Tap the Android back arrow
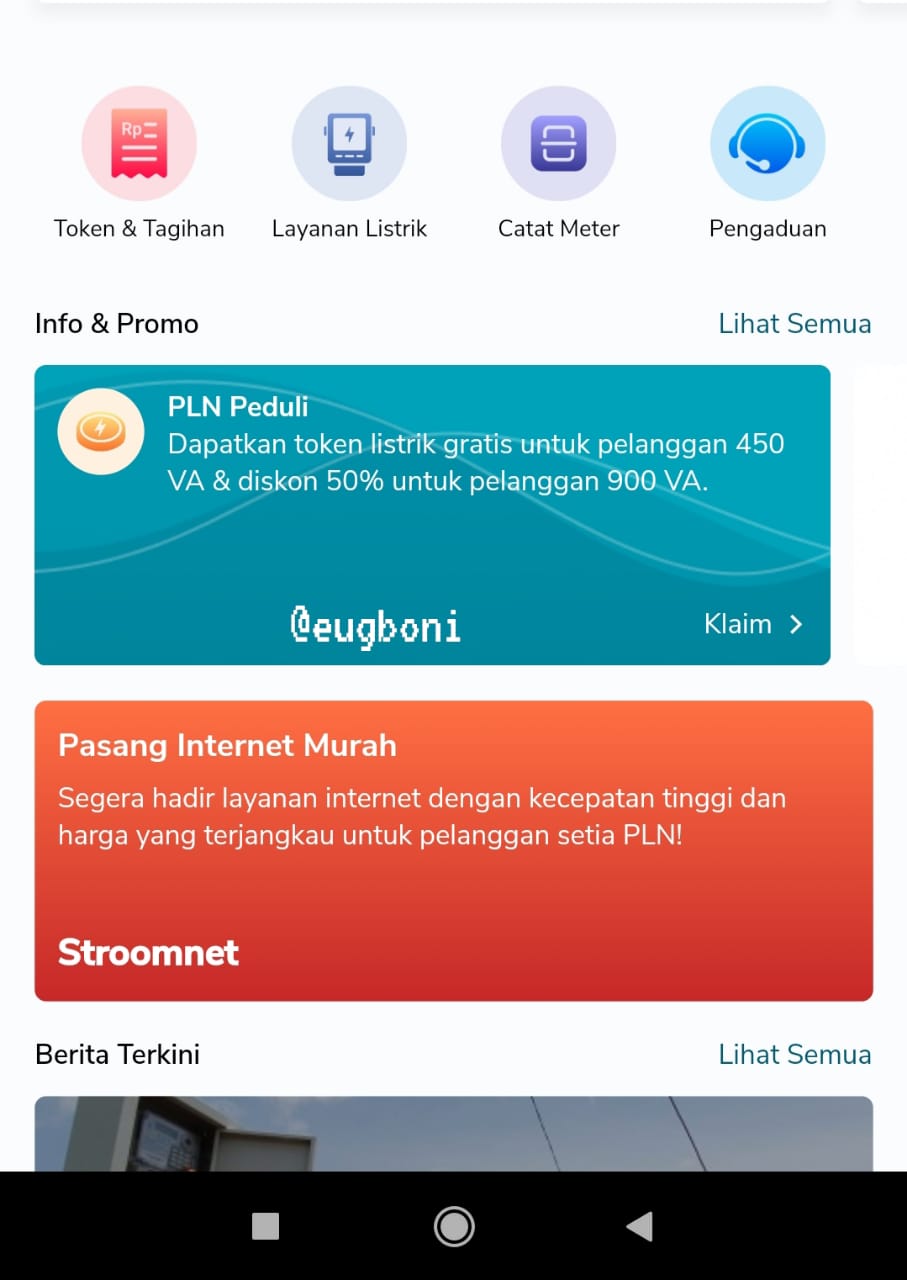Screen dimensions: 907x1280 tap(640, 1225)
